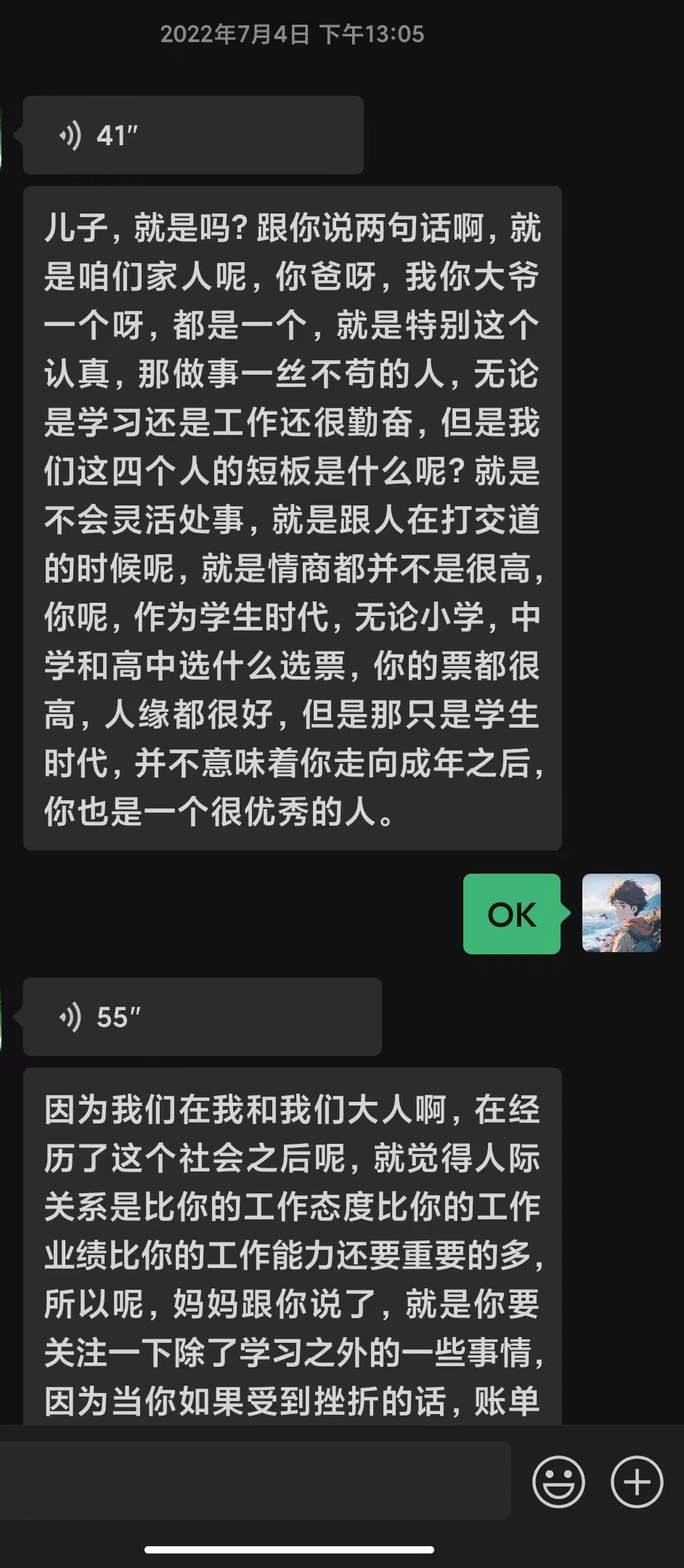This screenshot has width=684, height=1568.
Task: Open the sender's anime avatar profile
Action: 622,913
